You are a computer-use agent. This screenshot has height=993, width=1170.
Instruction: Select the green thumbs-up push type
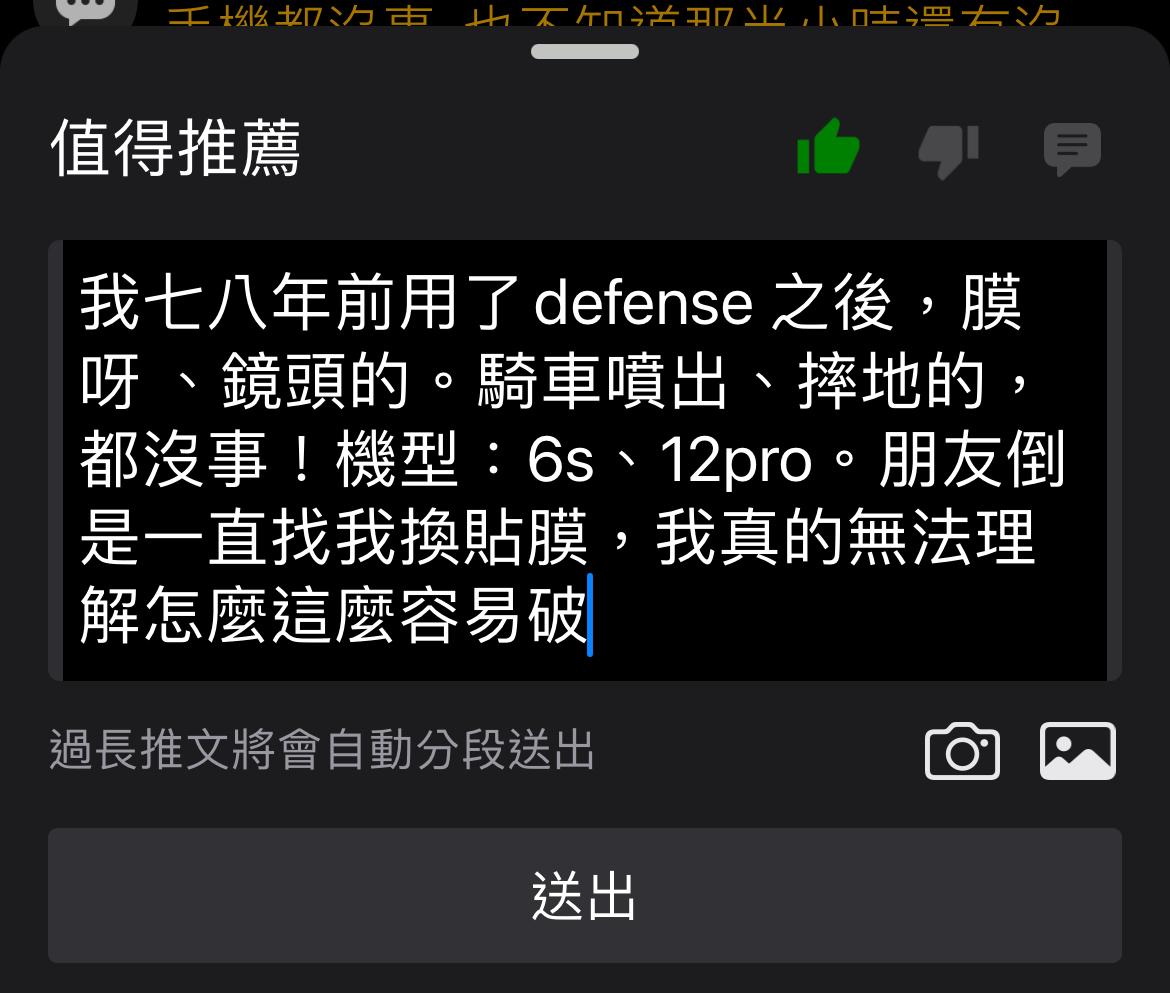[x=828, y=148]
